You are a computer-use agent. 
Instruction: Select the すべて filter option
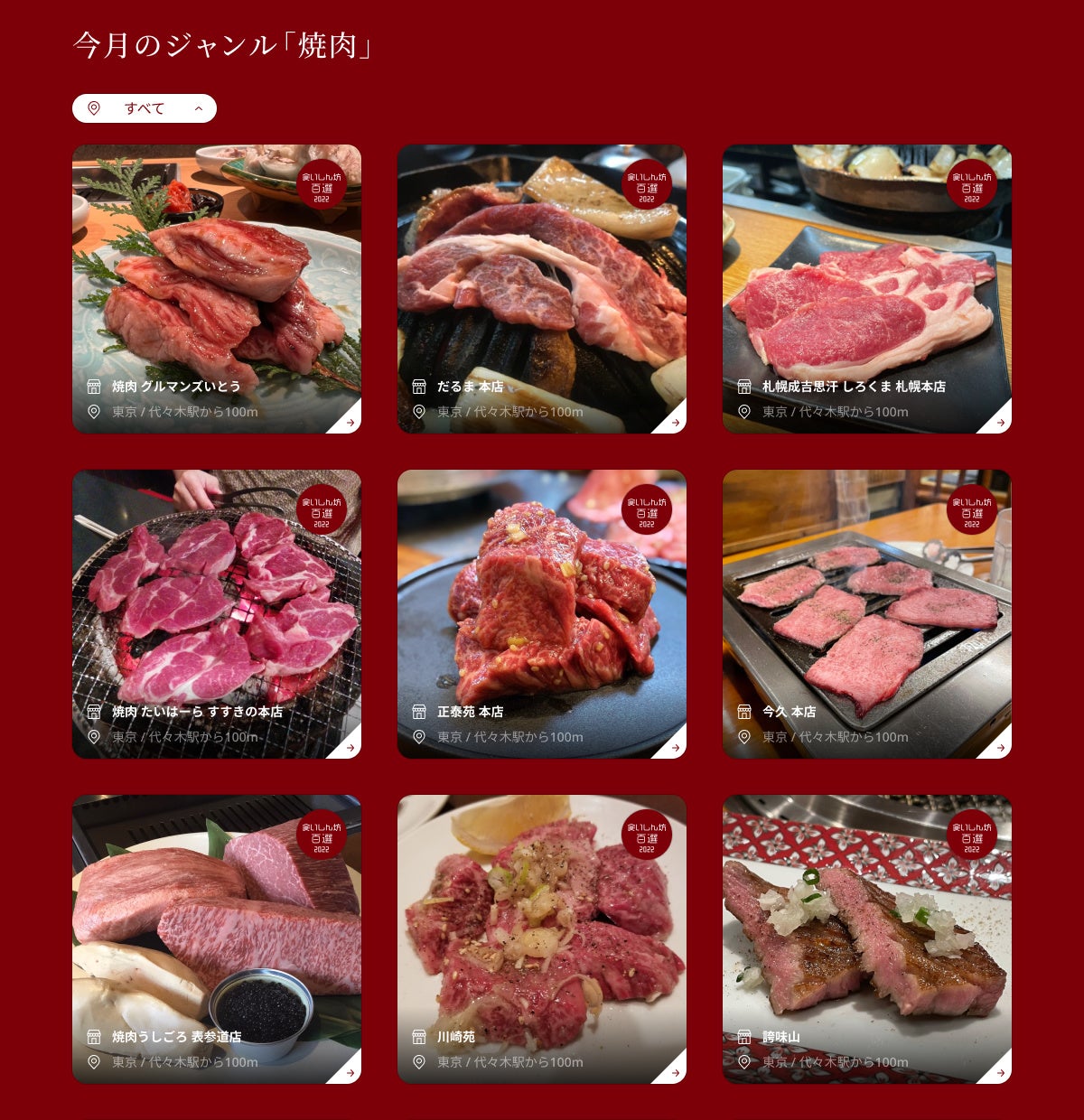click(145, 108)
